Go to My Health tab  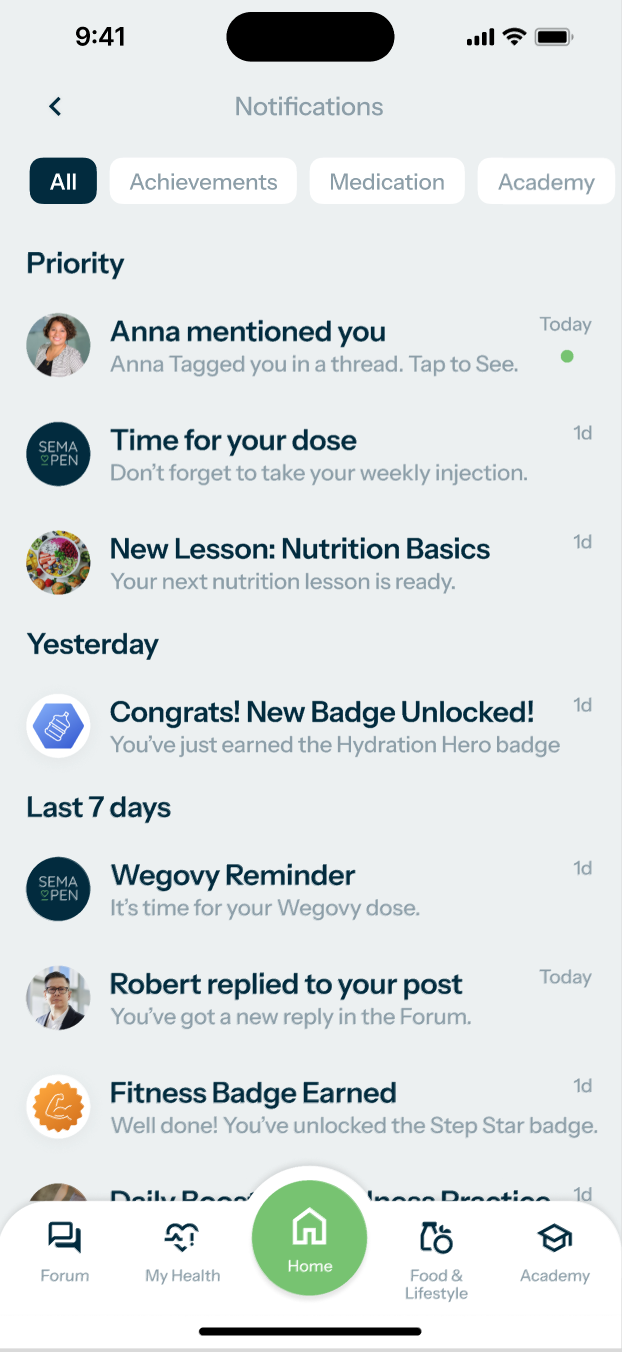pos(182,1251)
